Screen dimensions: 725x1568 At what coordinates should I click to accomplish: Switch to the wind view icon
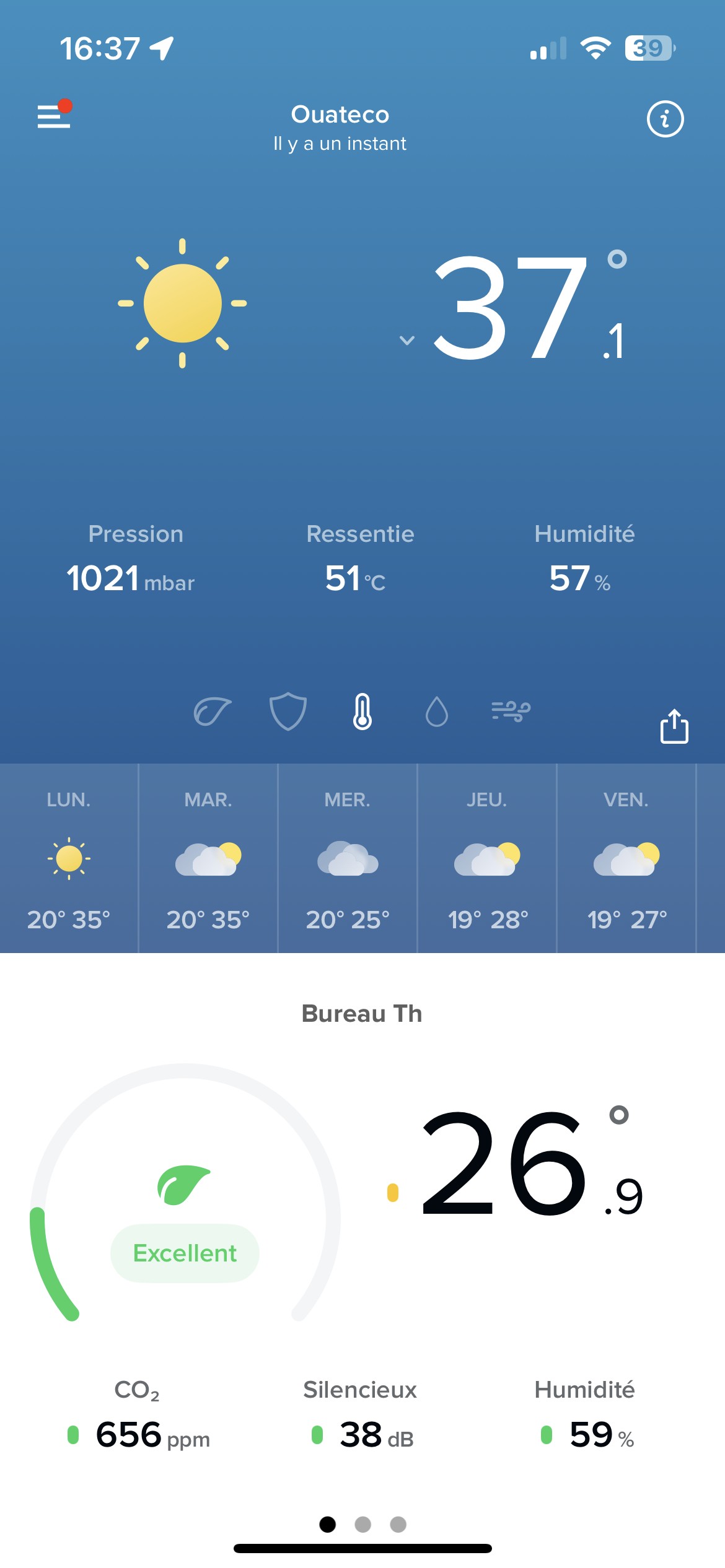[511, 711]
